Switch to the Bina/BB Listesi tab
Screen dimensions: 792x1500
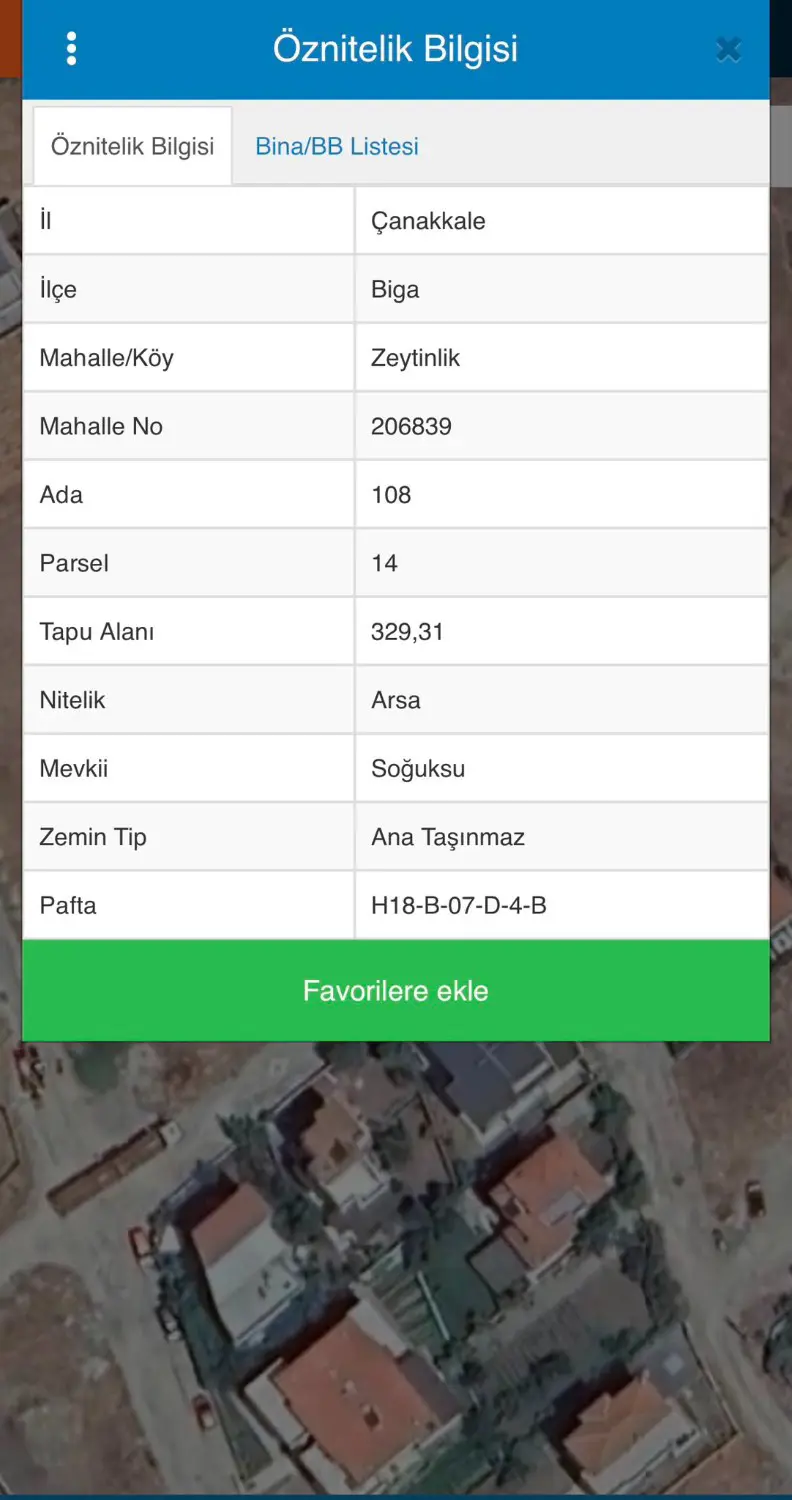point(337,146)
